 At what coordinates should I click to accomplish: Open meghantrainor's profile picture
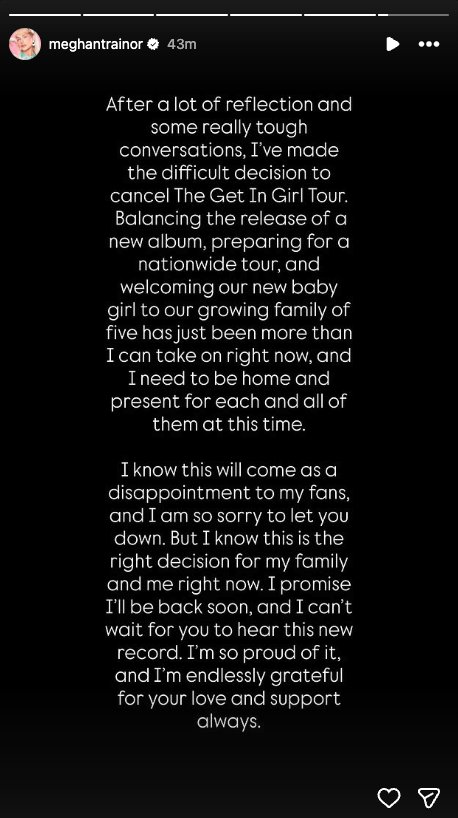(25, 44)
